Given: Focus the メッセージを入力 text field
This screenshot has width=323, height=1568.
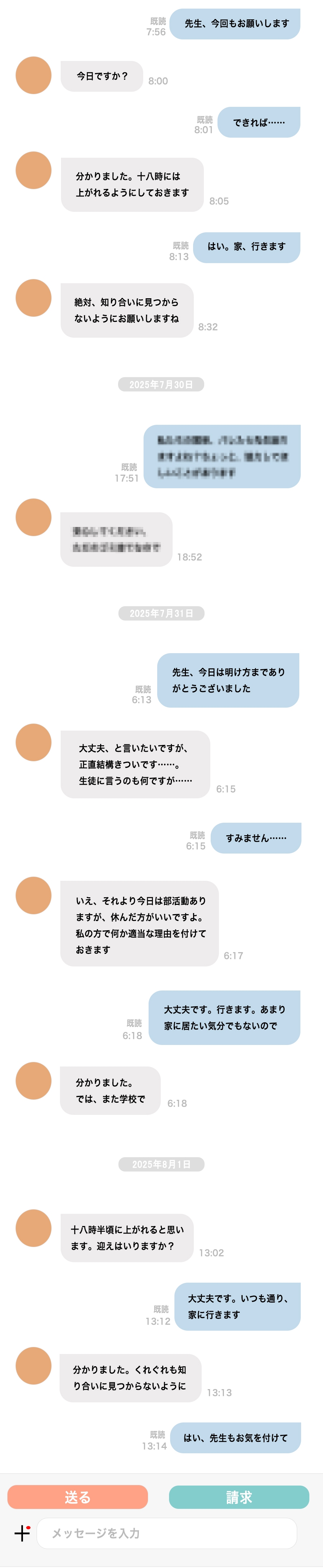Looking at the screenshot, I should coord(167,1533).
